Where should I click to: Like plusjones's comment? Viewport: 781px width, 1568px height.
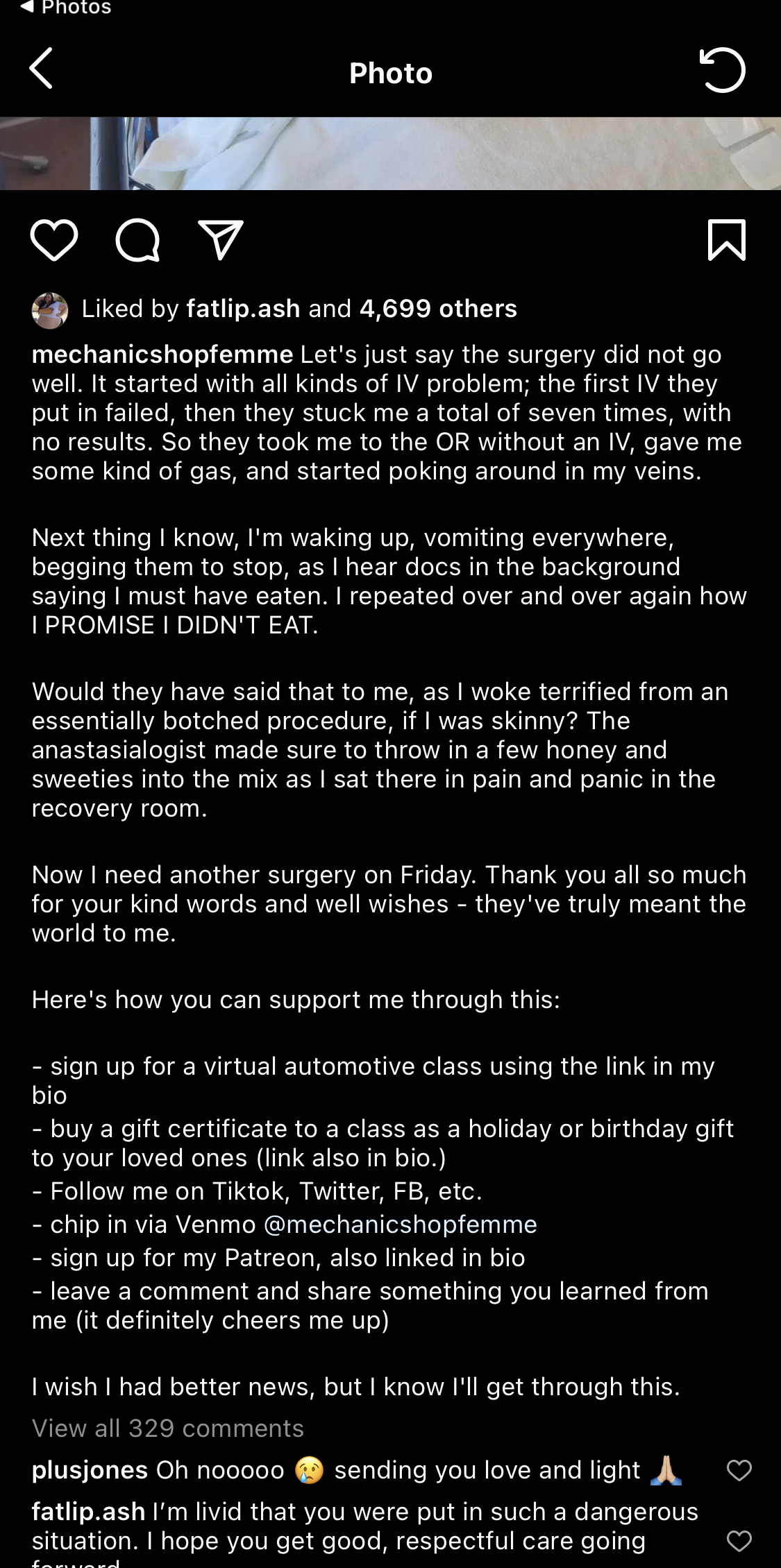739,1470
